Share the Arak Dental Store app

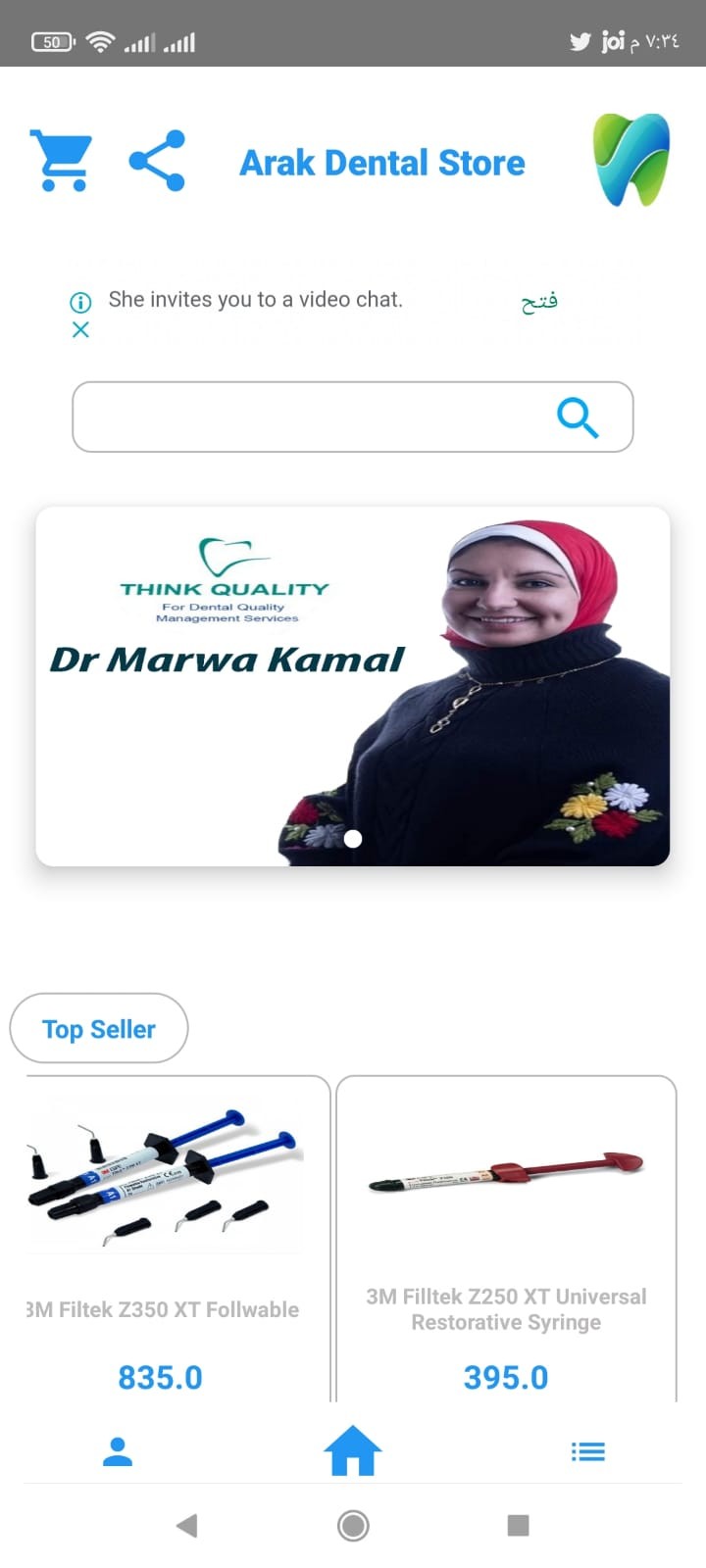click(x=157, y=161)
